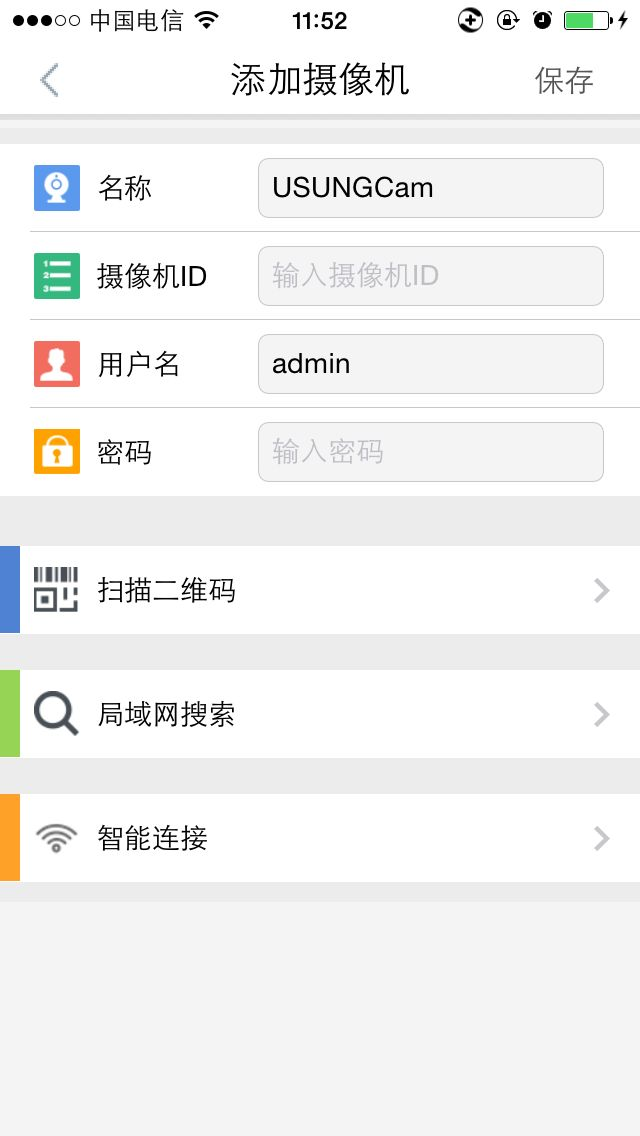
Task: Open 局域网搜索 LAN search
Action: [x=320, y=714]
